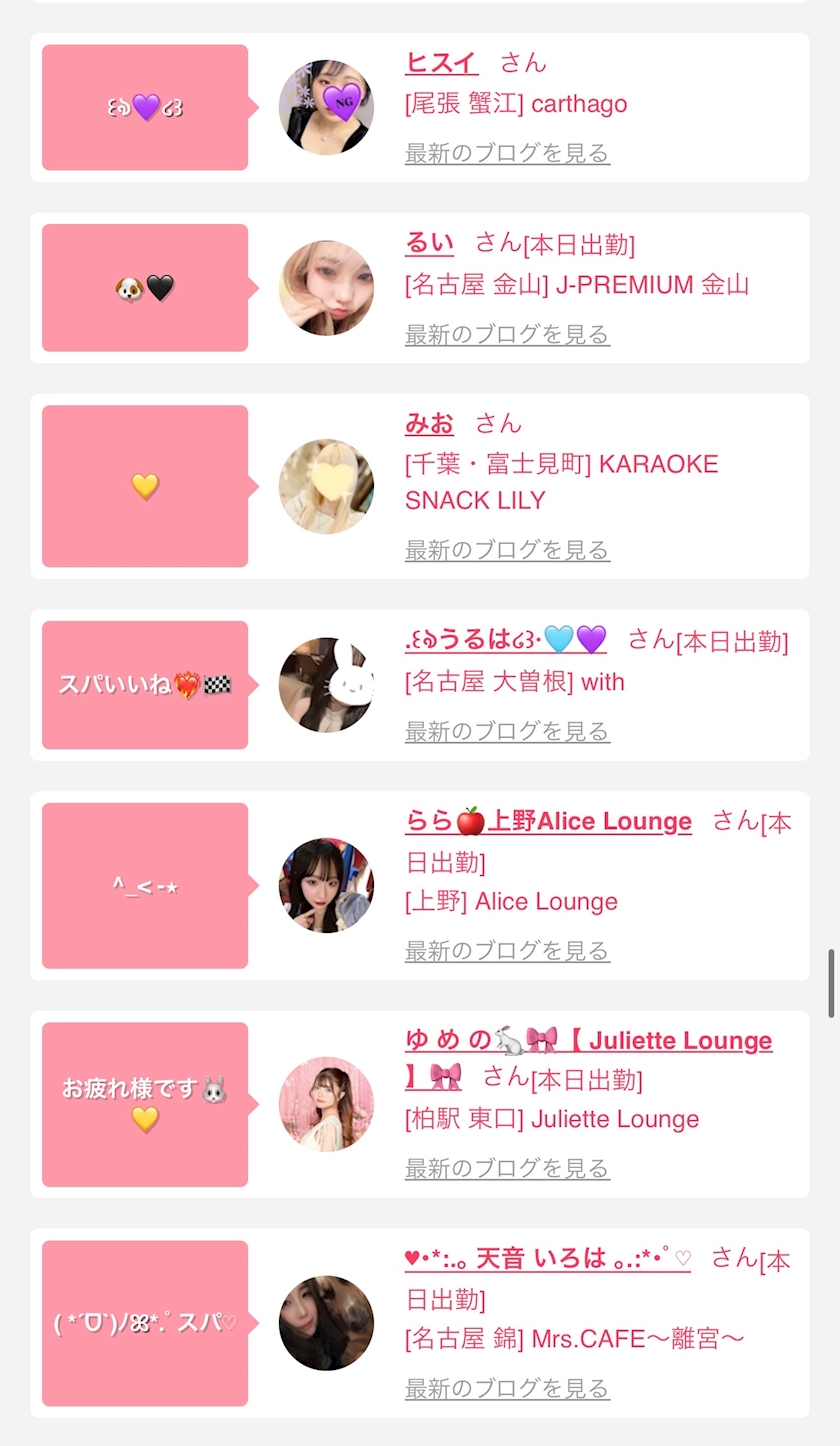Open ヒスイ's profile name link
Viewport: 840px width, 1446px height.
point(441,62)
